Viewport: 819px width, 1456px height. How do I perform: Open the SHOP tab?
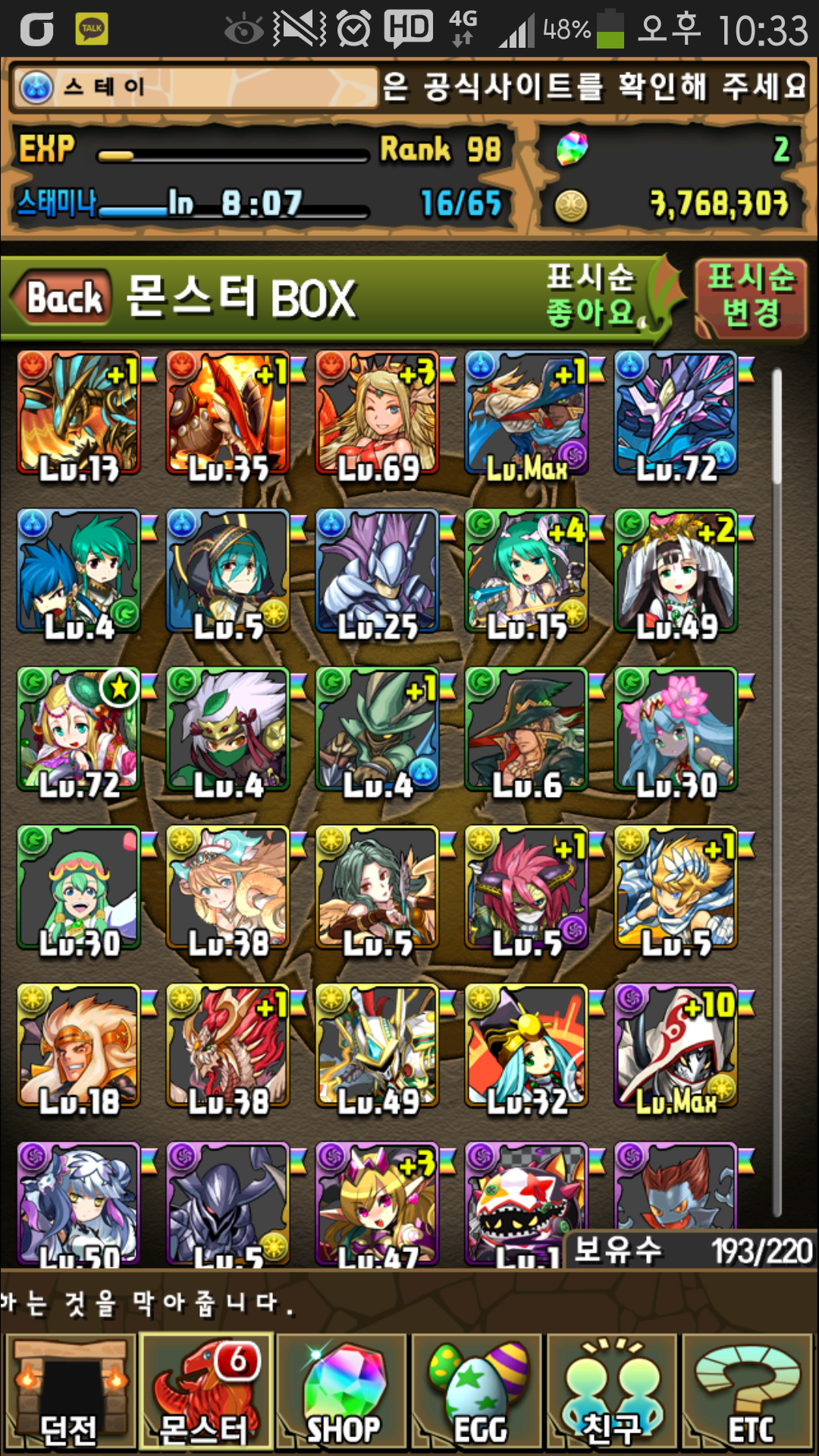pyautogui.click(x=343, y=1392)
